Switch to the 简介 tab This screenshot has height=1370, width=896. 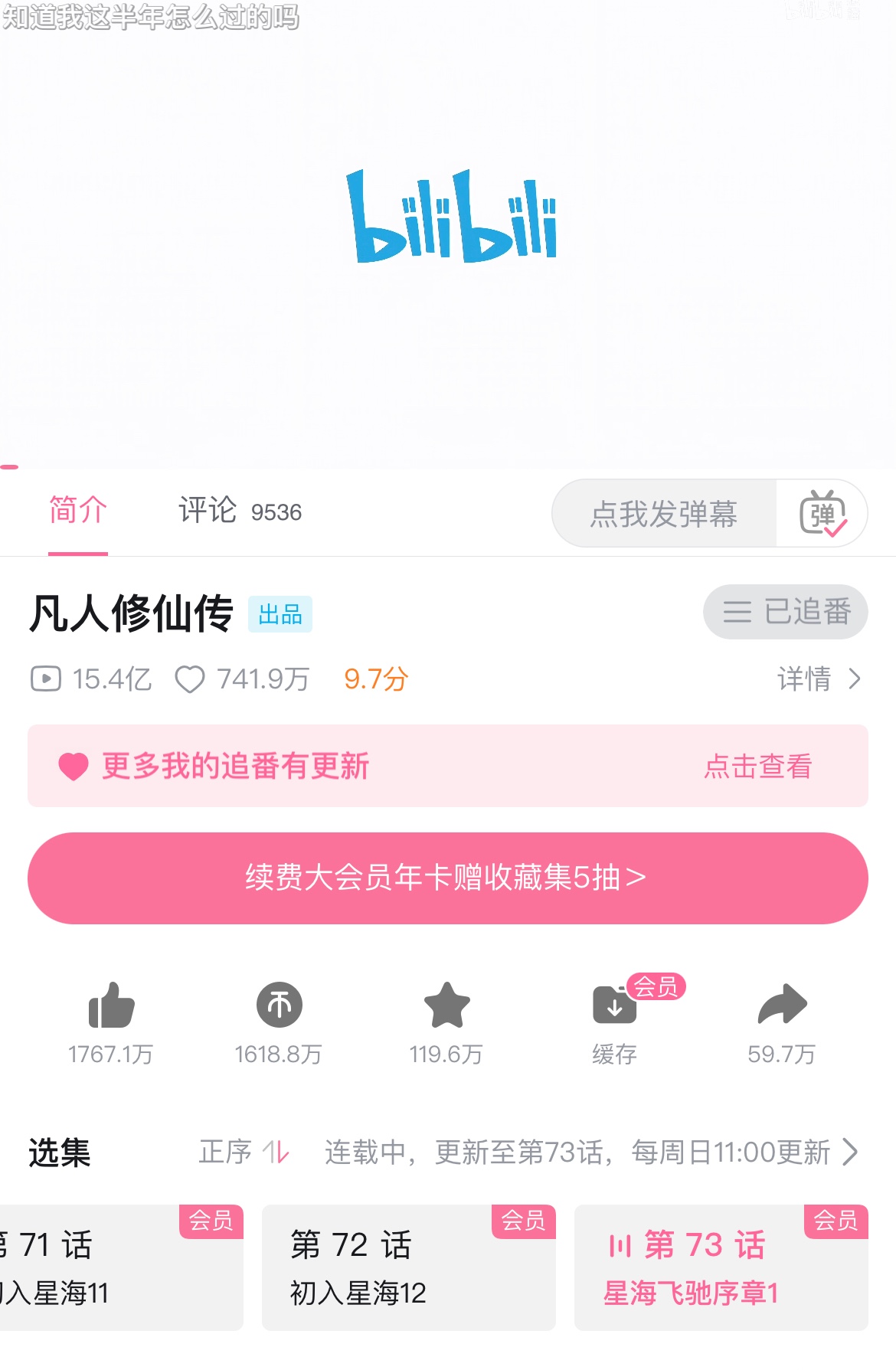point(77,511)
